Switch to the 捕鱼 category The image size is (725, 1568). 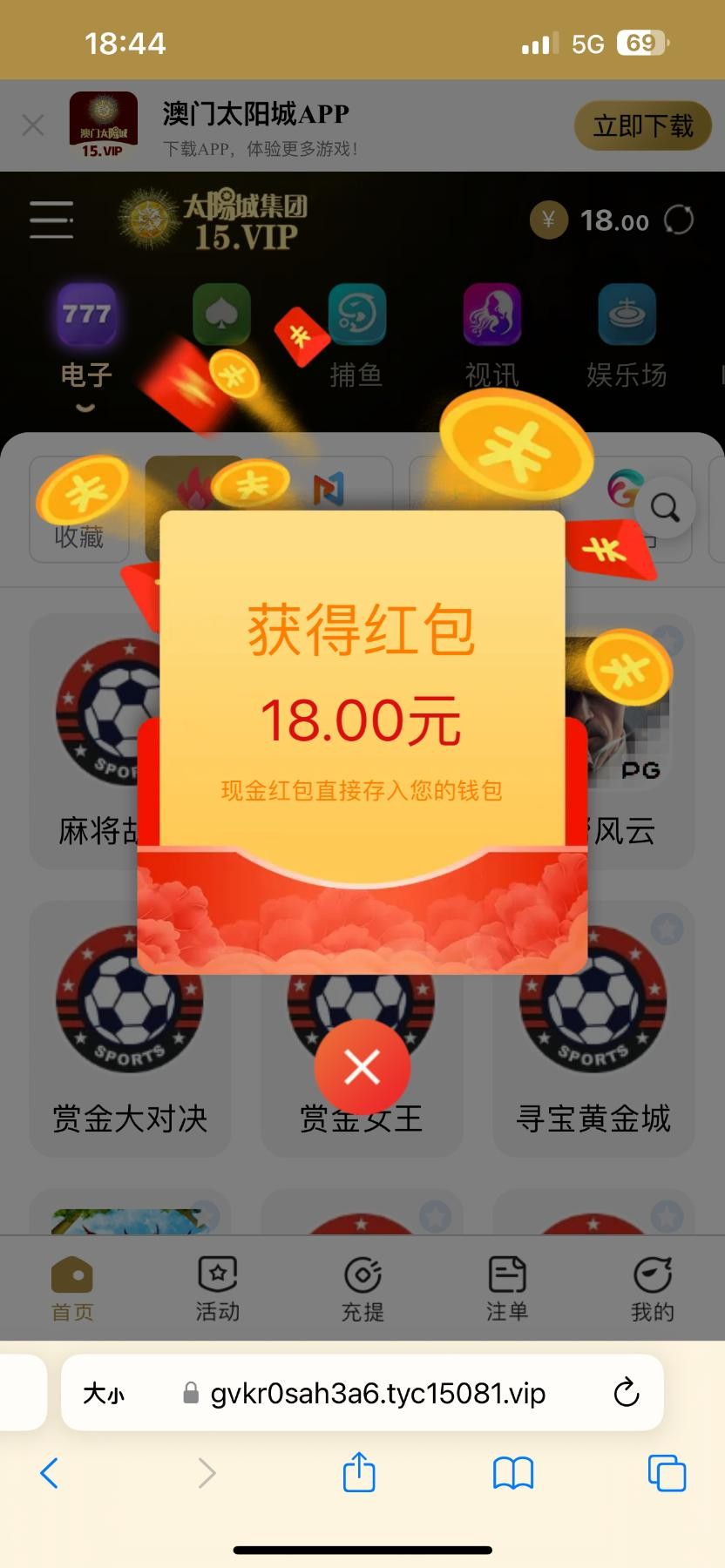pyautogui.click(x=356, y=335)
